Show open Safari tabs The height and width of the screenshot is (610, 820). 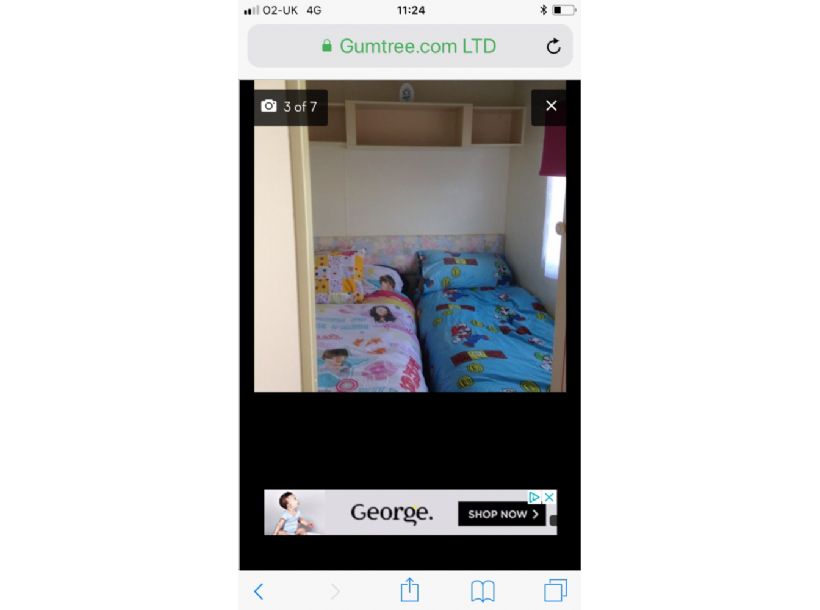pos(555,591)
